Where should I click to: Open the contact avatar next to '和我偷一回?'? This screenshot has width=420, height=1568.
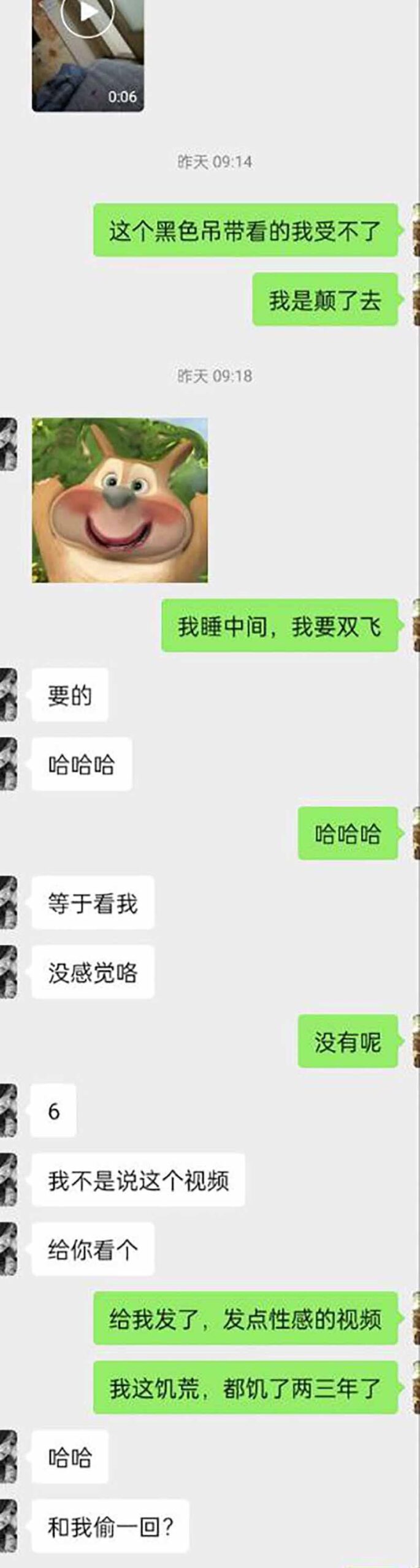point(8,1526)
